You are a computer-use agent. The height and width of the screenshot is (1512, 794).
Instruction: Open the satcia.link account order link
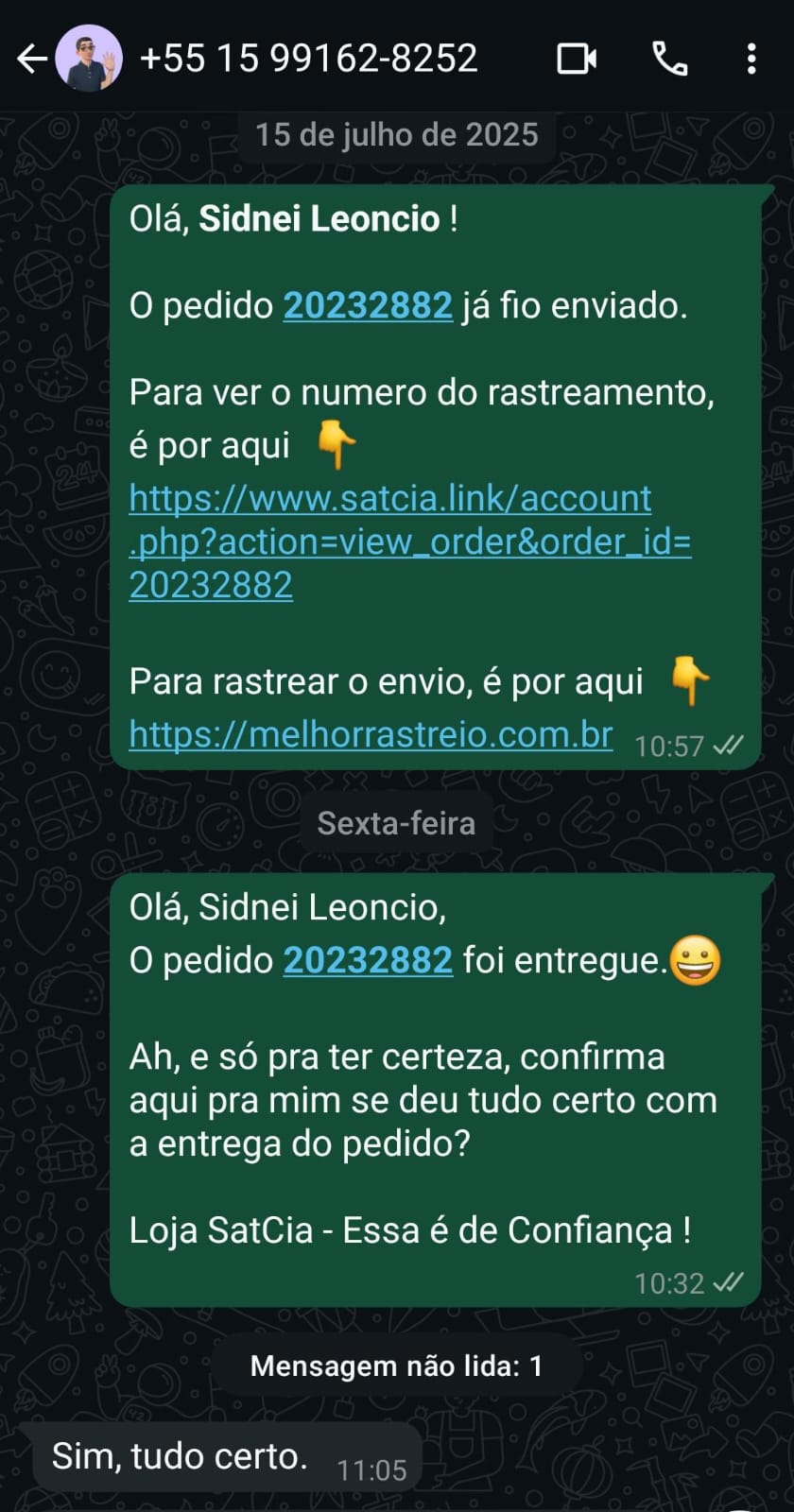(410, 541)
